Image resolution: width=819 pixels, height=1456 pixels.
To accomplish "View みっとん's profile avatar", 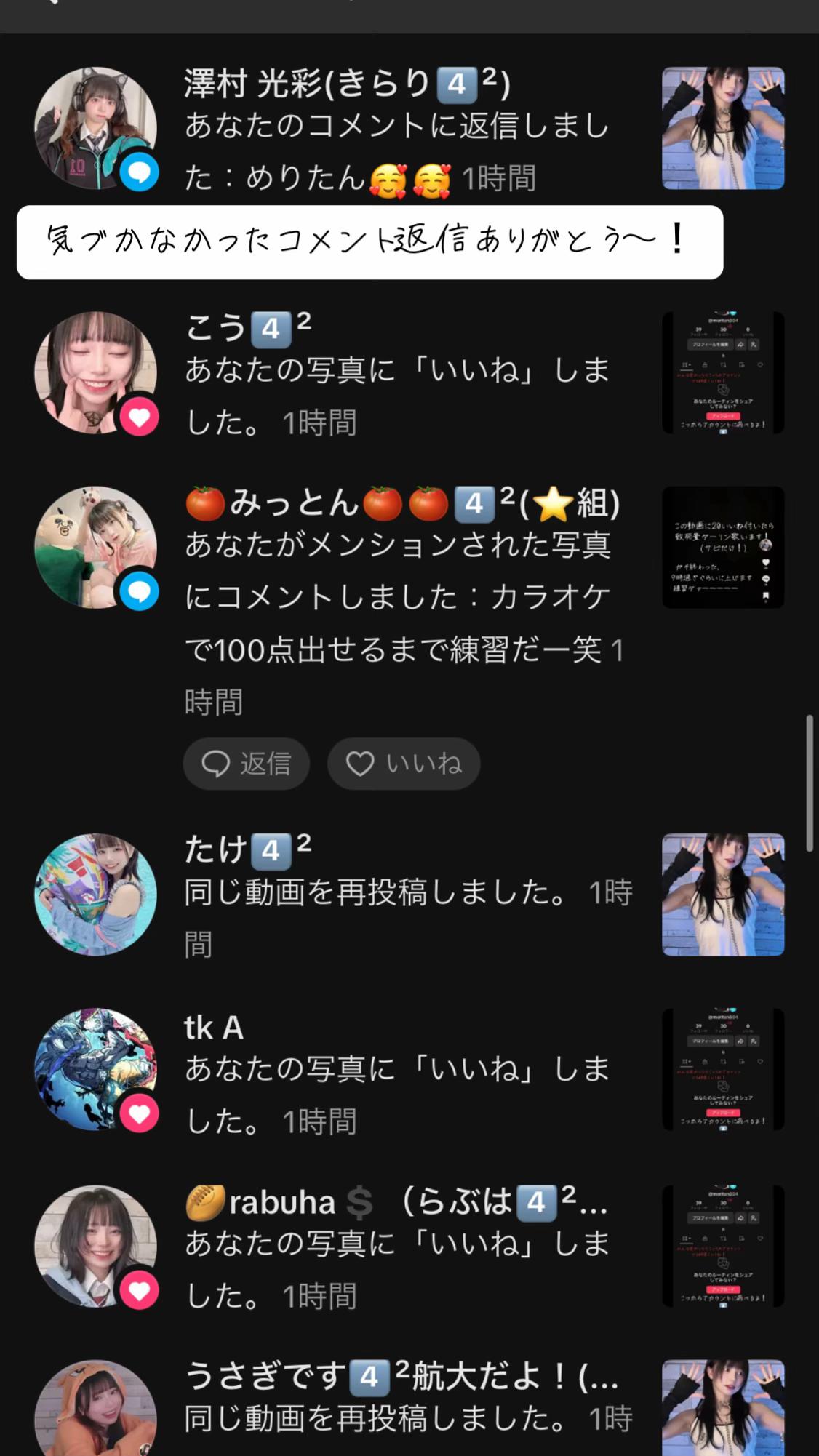I will (95, 547).
